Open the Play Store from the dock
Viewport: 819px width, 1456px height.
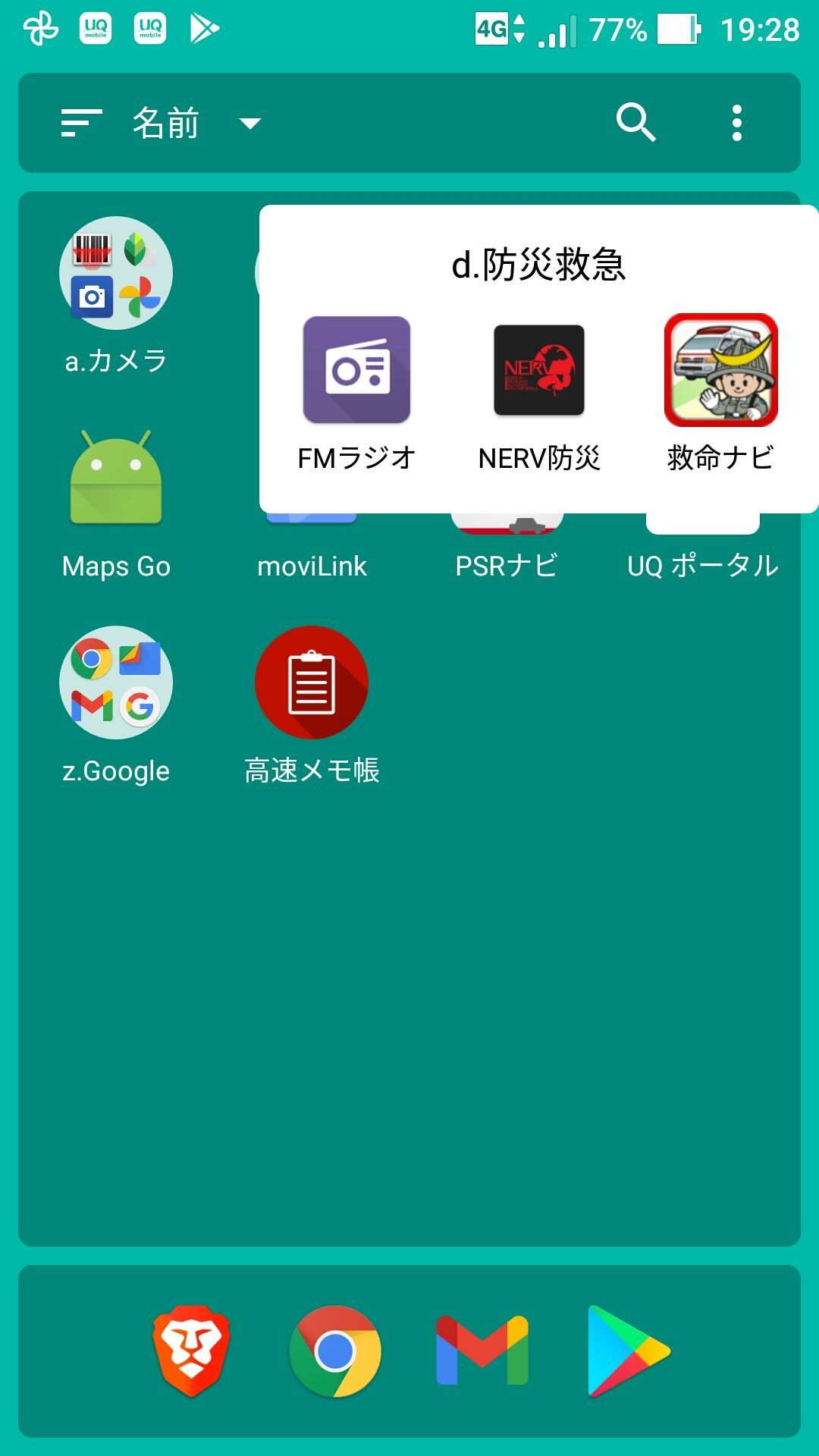628,1351
